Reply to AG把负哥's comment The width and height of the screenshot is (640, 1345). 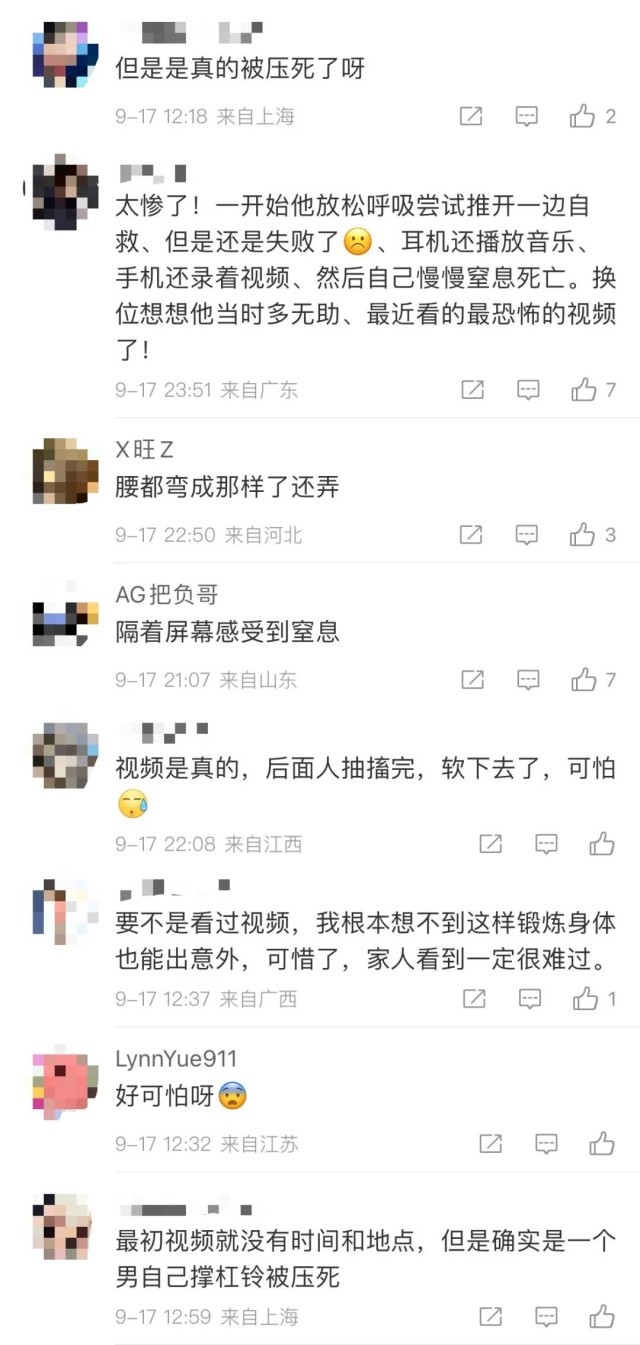(527, 680)
